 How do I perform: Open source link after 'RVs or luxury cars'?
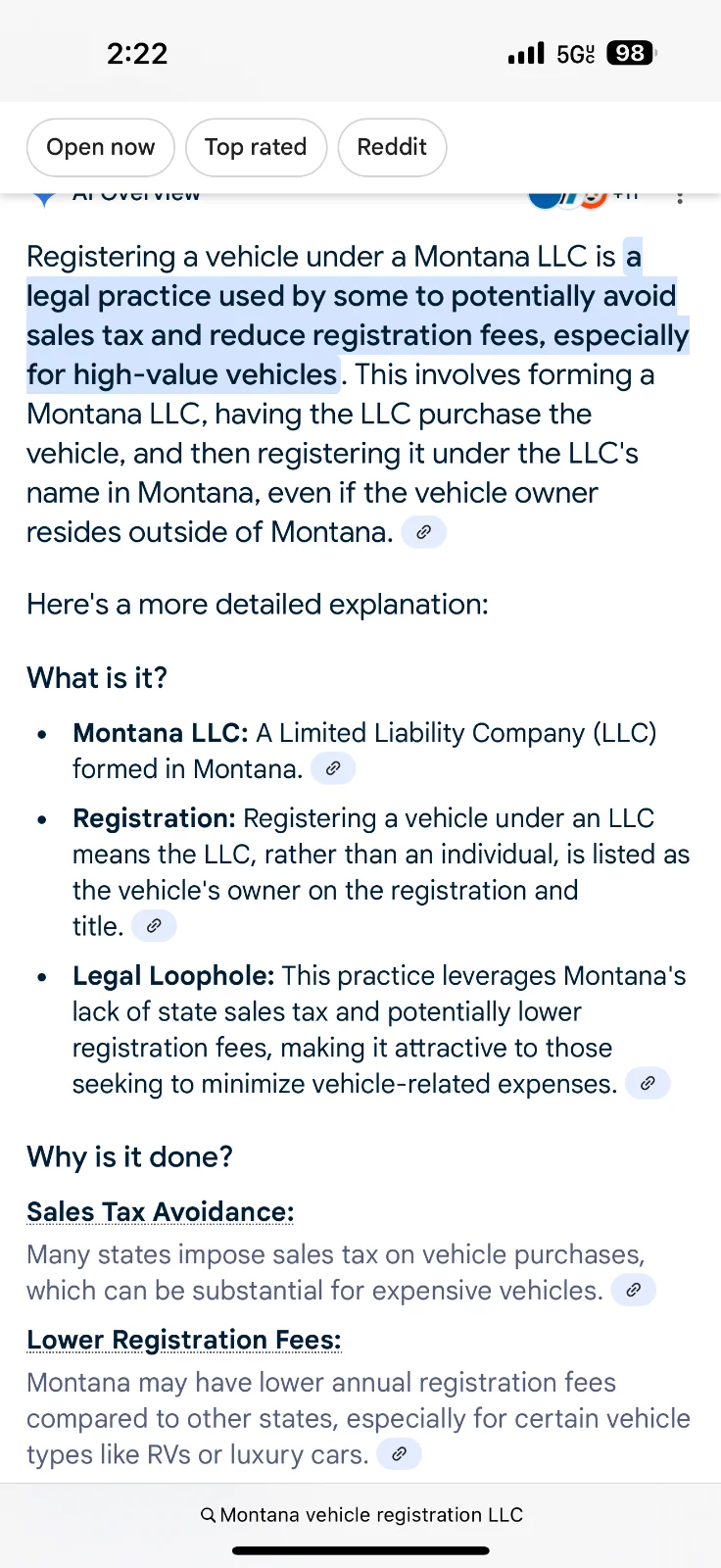pos(399,1454)
